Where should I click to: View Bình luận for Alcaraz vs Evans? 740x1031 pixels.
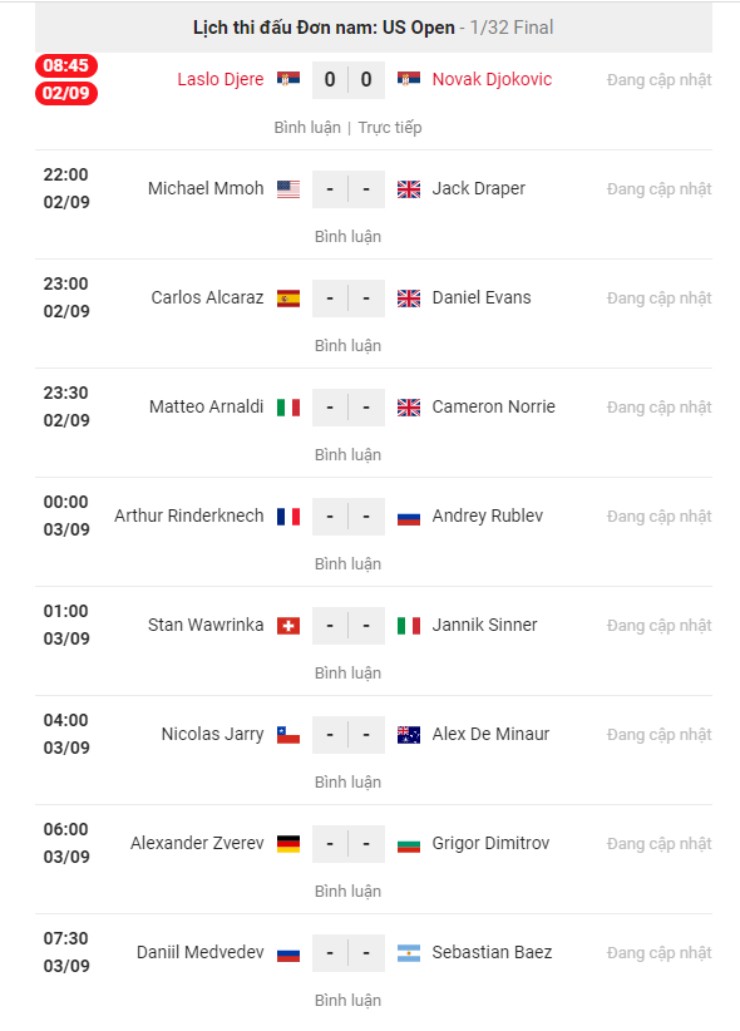[348, 345]
